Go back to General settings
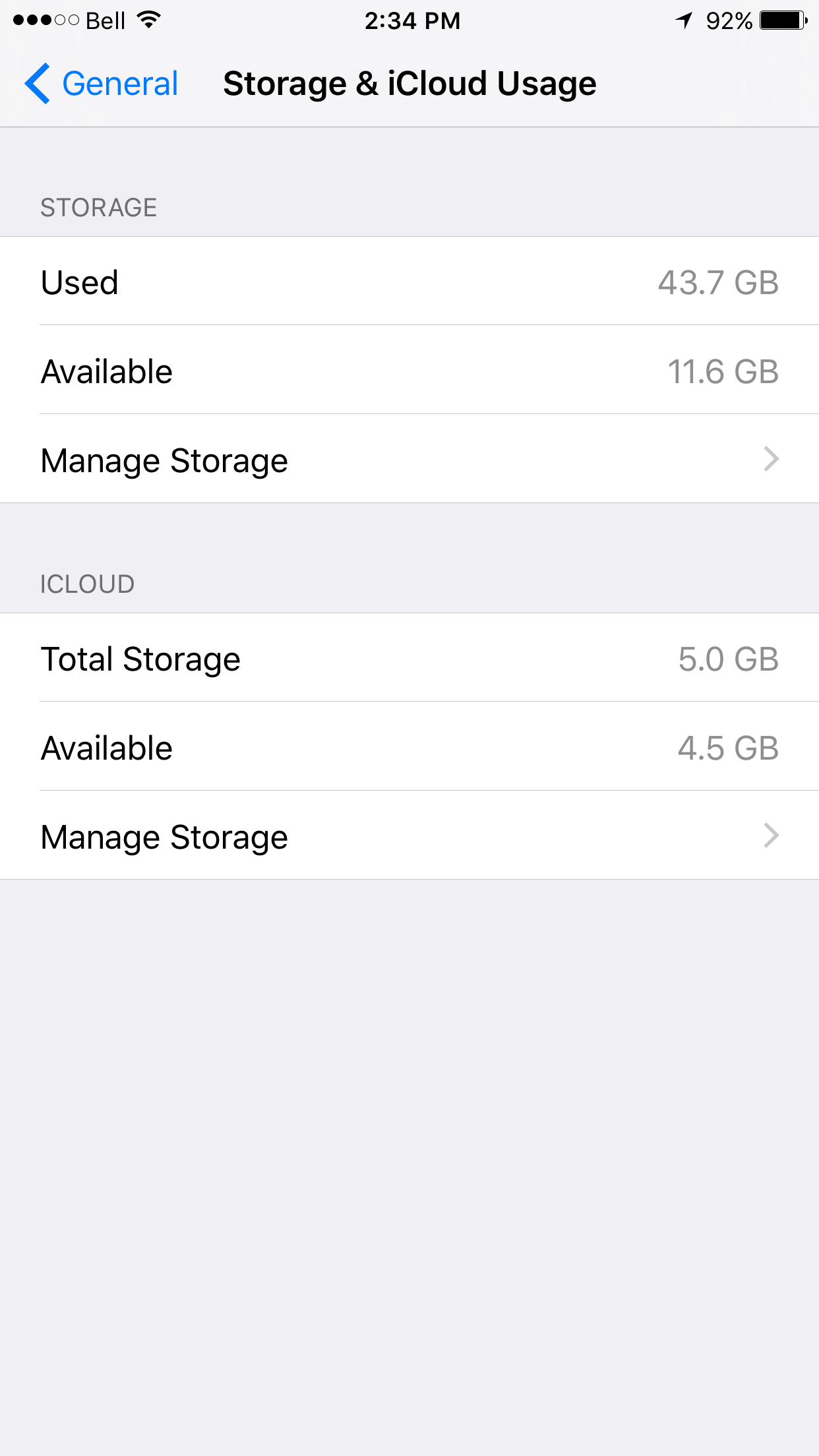 [x=102, y=84]
